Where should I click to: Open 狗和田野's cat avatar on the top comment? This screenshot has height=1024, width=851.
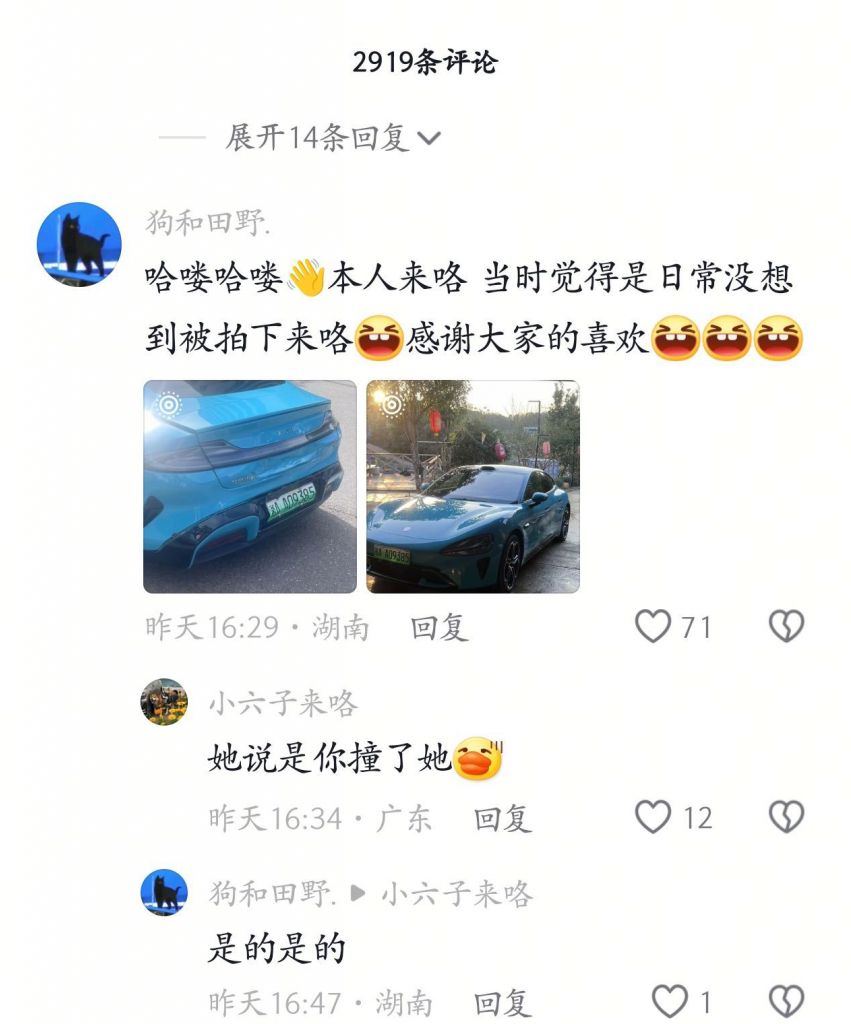pyautogui.click(x=79, y=244)
